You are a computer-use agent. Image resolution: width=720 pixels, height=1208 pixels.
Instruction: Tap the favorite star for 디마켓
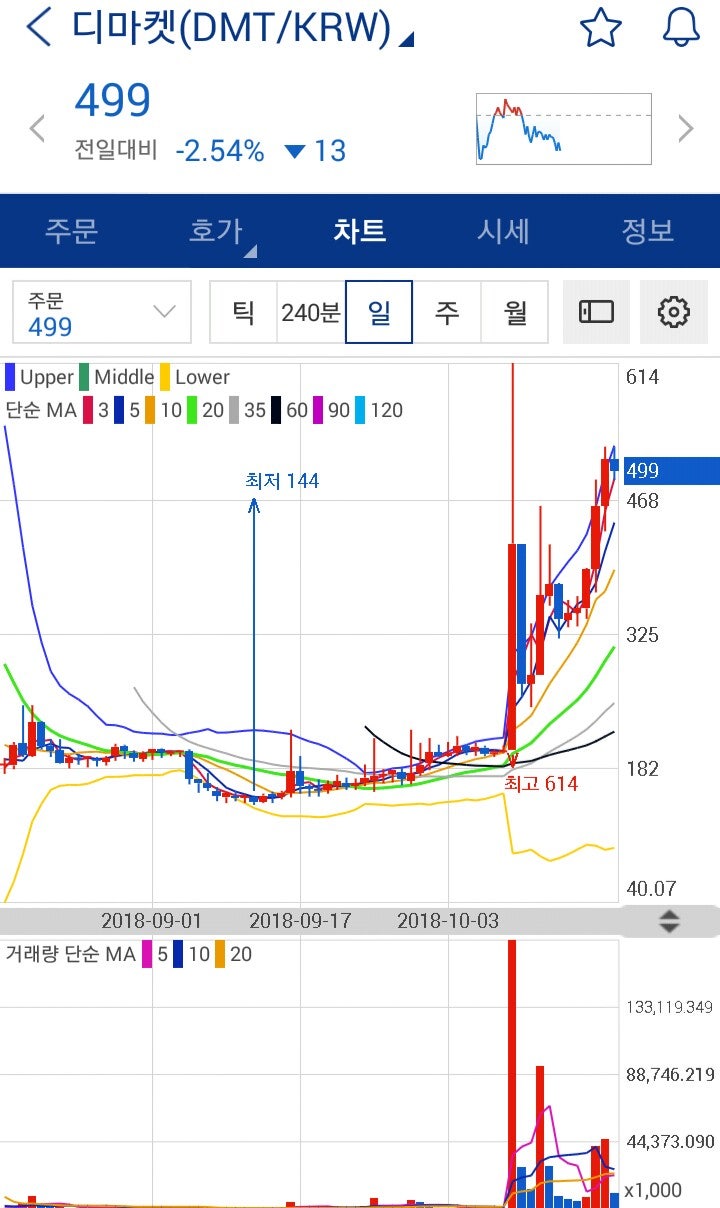[x=599, y=28]
